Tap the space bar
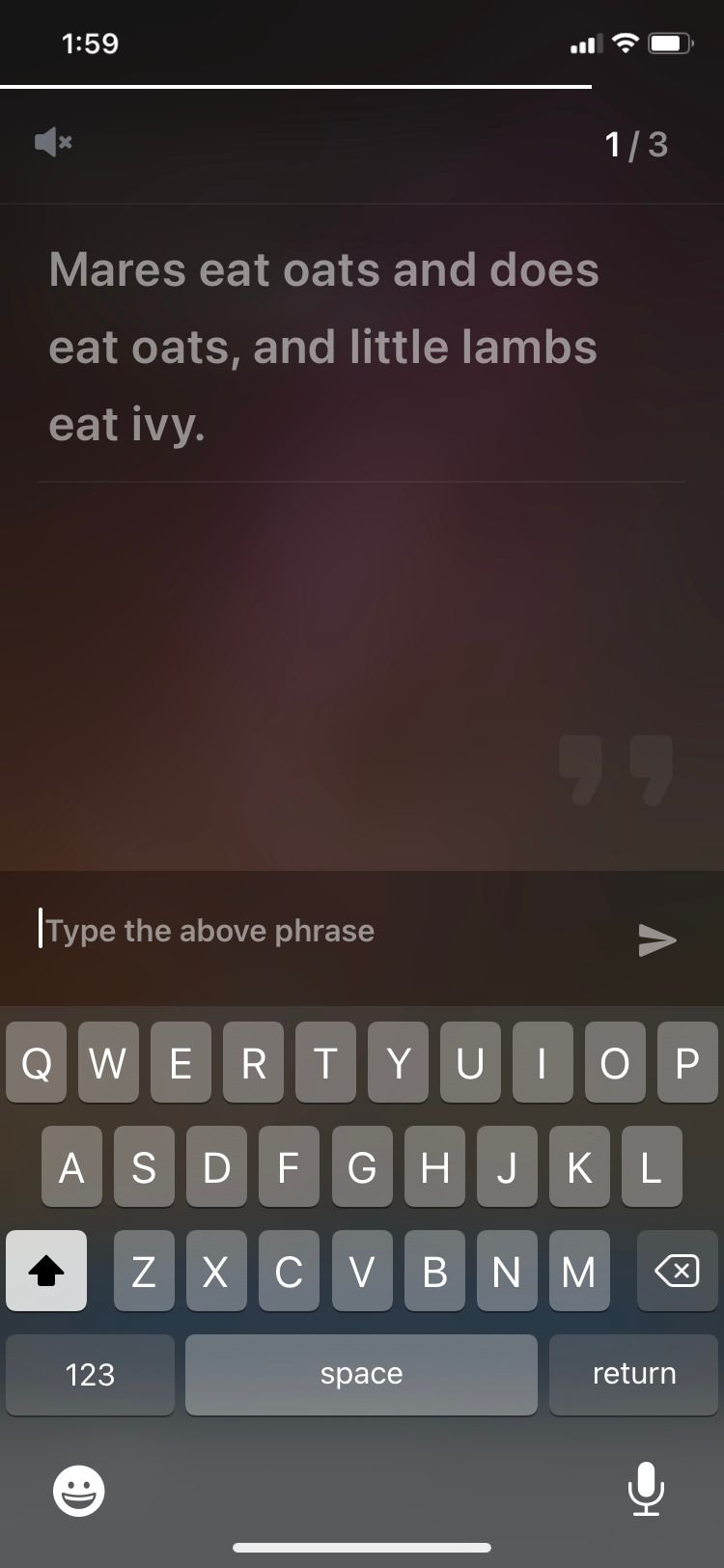Image resolution: width=724 pixels, height=1568 pixels. (361, 1375)
